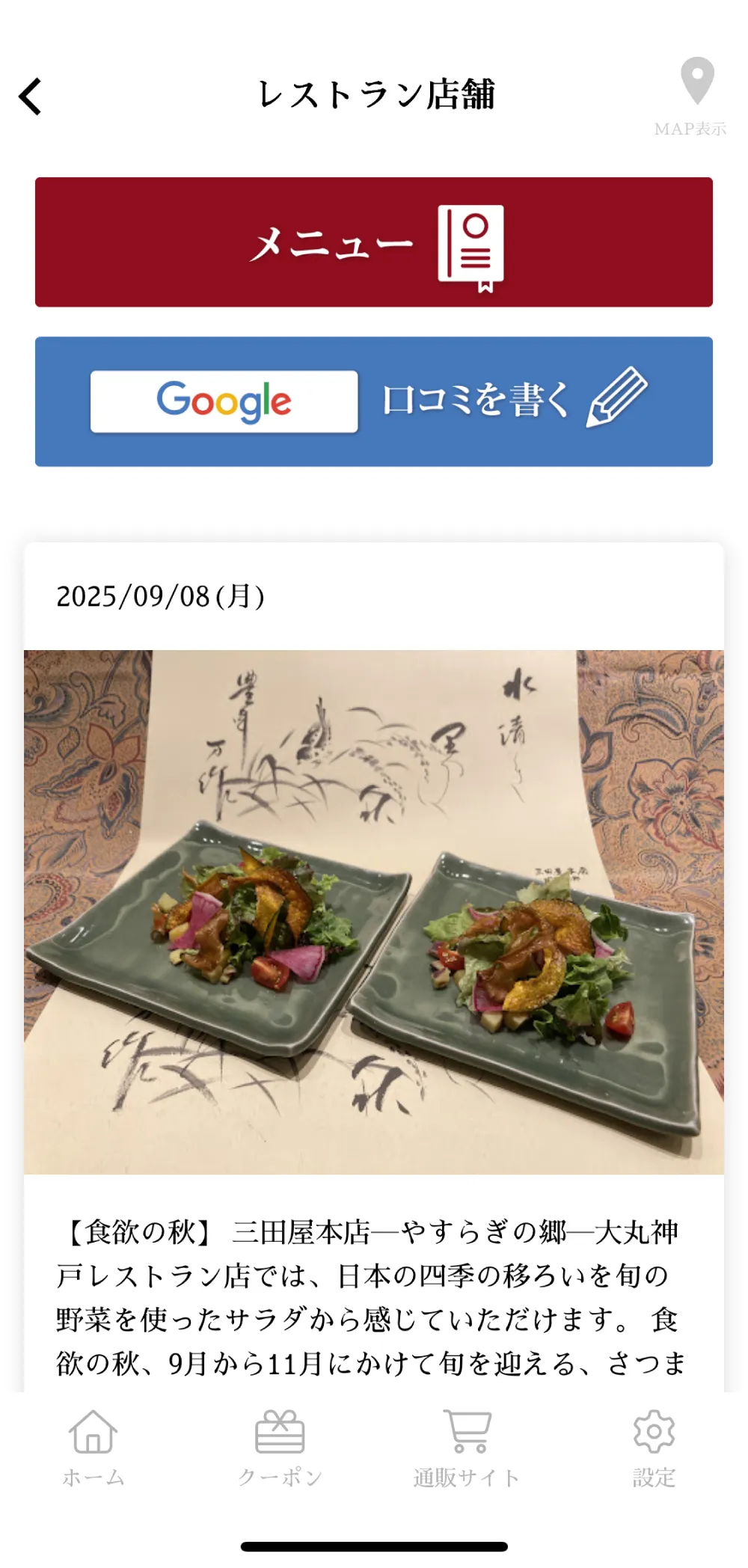Select the home icon in bottom navigation

coord(93,1433)
